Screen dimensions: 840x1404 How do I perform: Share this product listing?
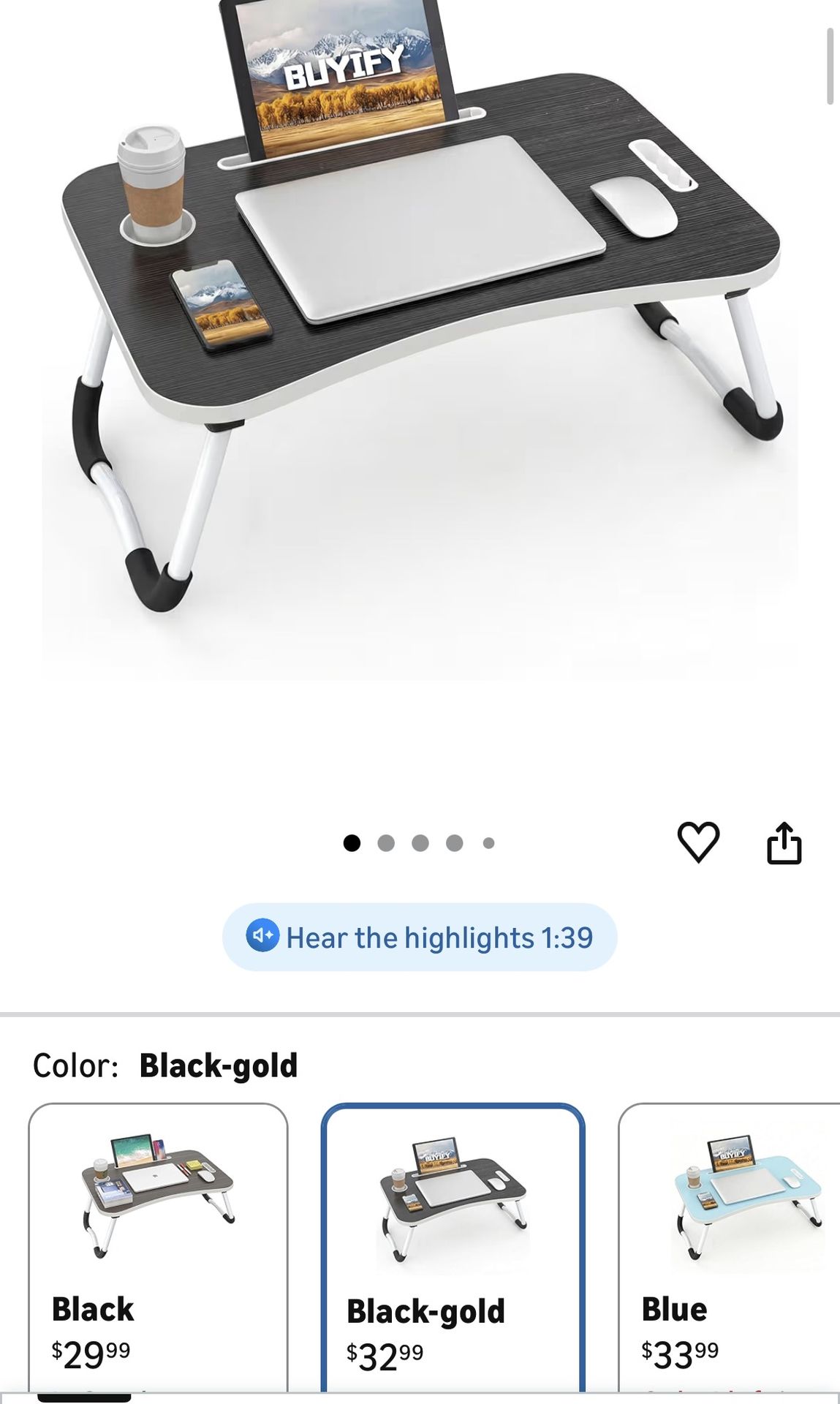(x=784, y=843)
